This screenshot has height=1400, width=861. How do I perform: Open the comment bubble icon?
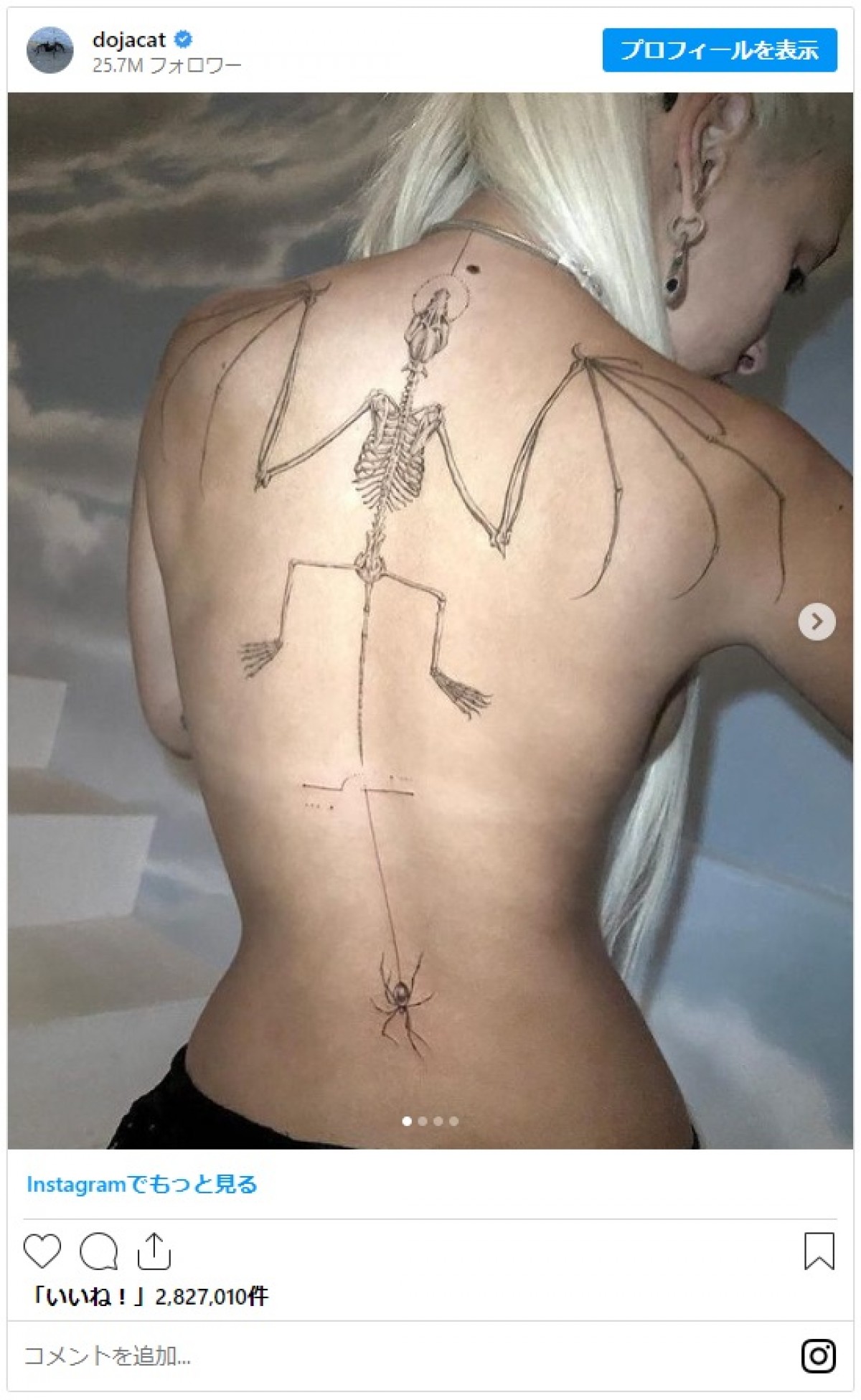click(98, 1251)
